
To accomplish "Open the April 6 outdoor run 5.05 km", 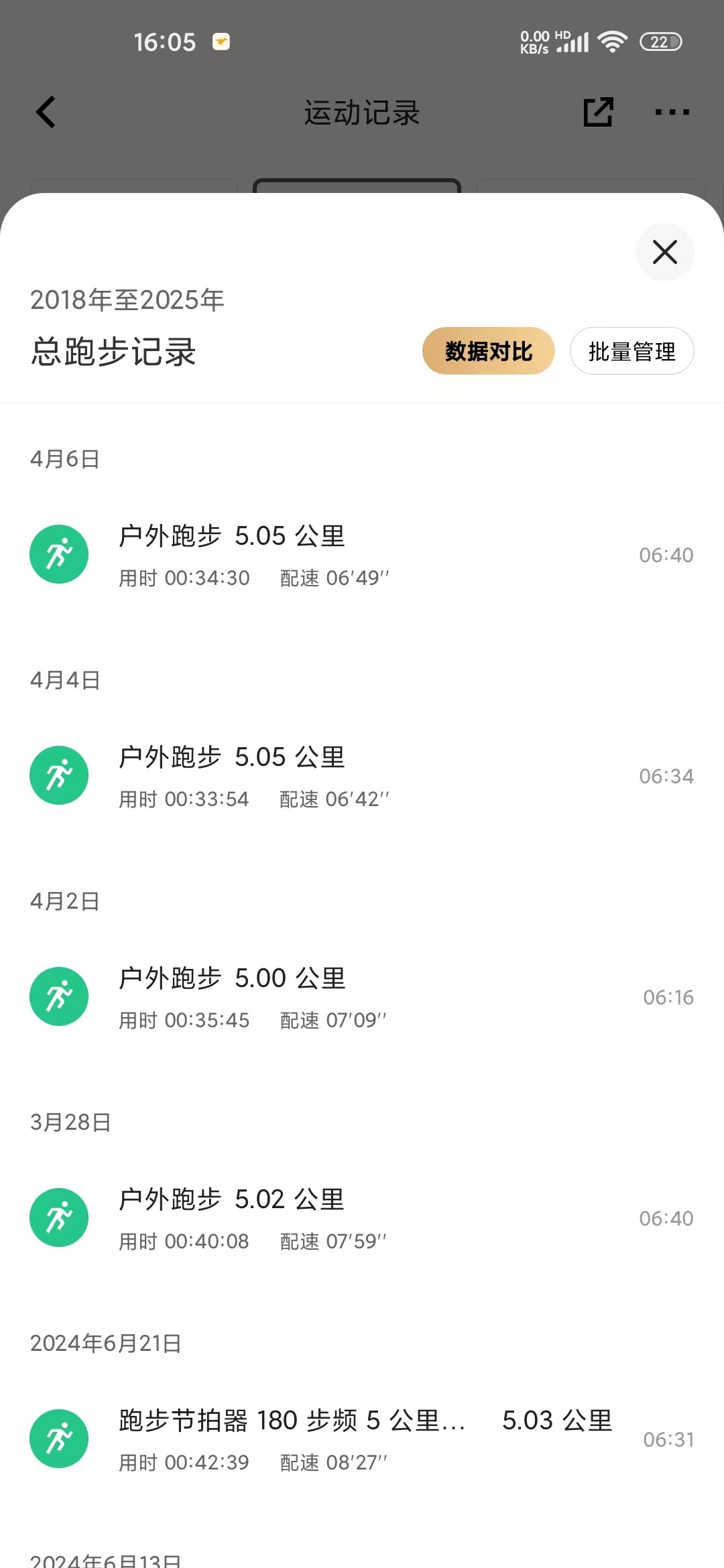I will 362,555.
